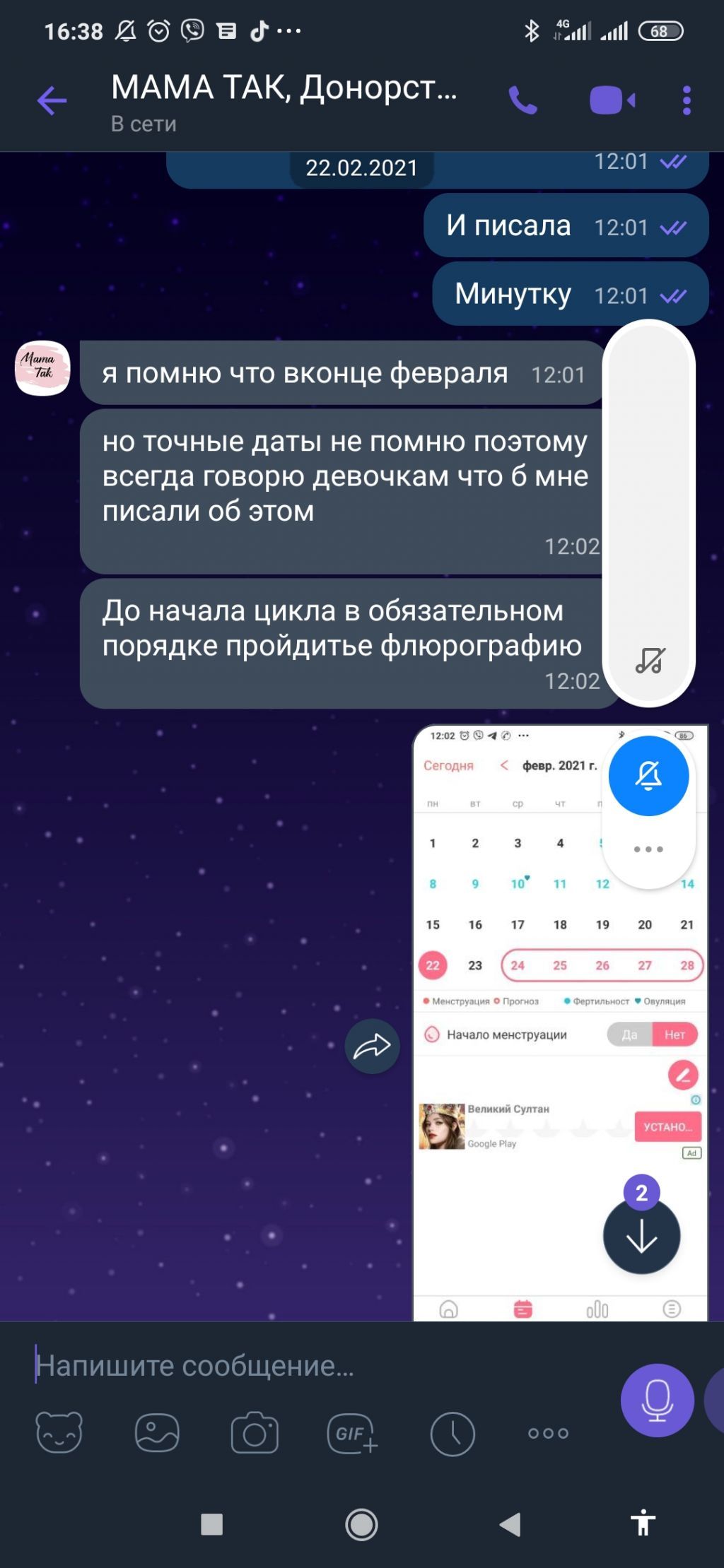724x1568 pixels.
Task: Go to the Android home screen
Action: pos(361,1524)
